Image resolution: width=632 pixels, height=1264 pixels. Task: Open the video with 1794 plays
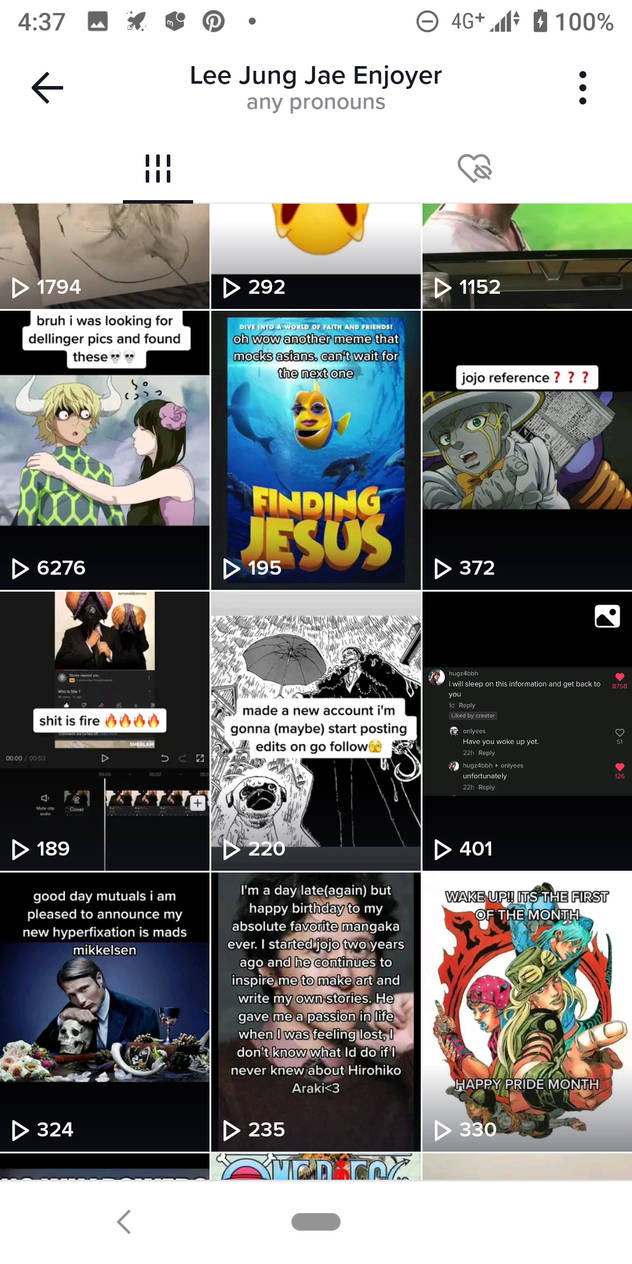(105, 257)
